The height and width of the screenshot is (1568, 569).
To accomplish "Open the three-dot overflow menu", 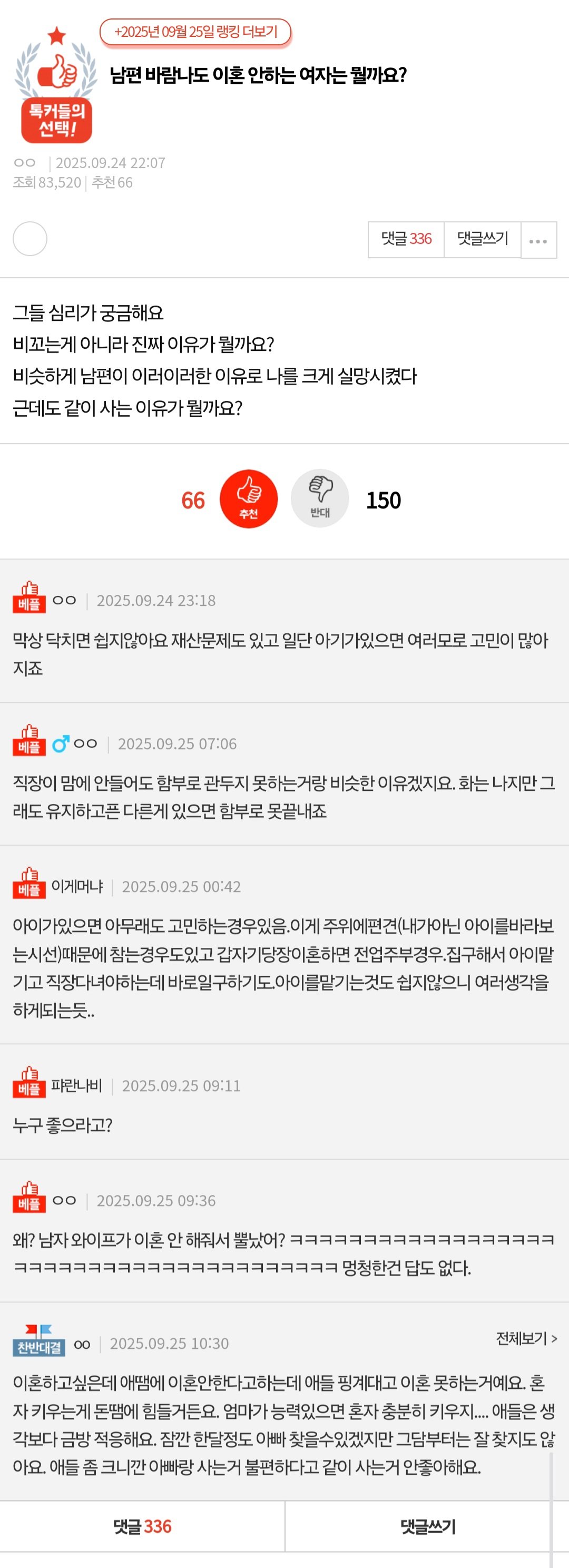I will 538,240.
